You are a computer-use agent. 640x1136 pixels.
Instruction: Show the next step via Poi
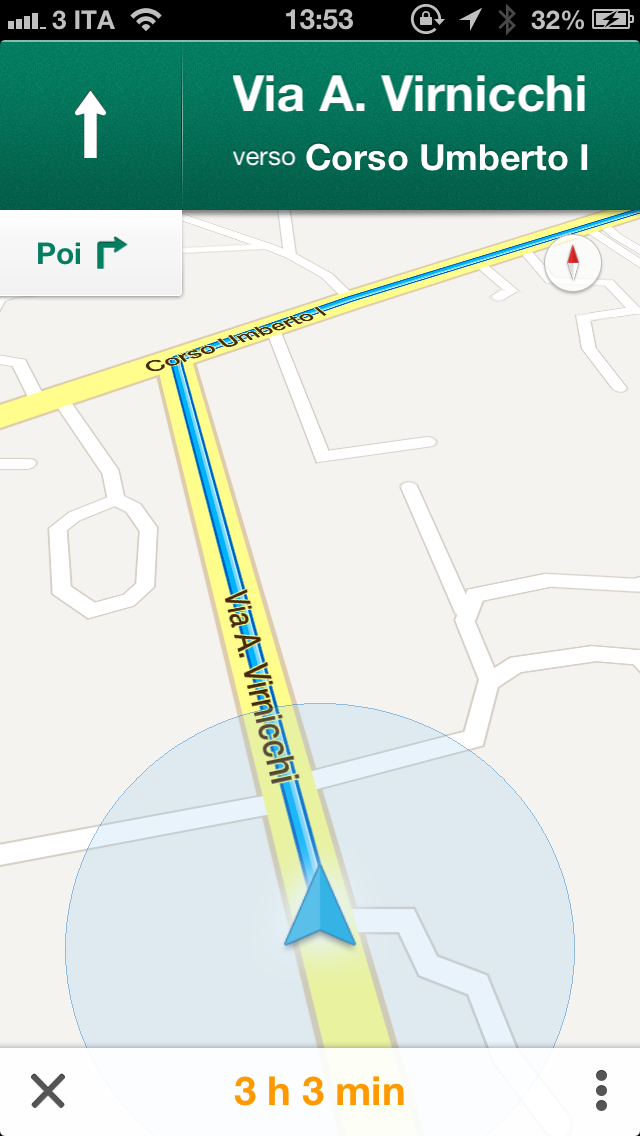[x=89, y=254]
